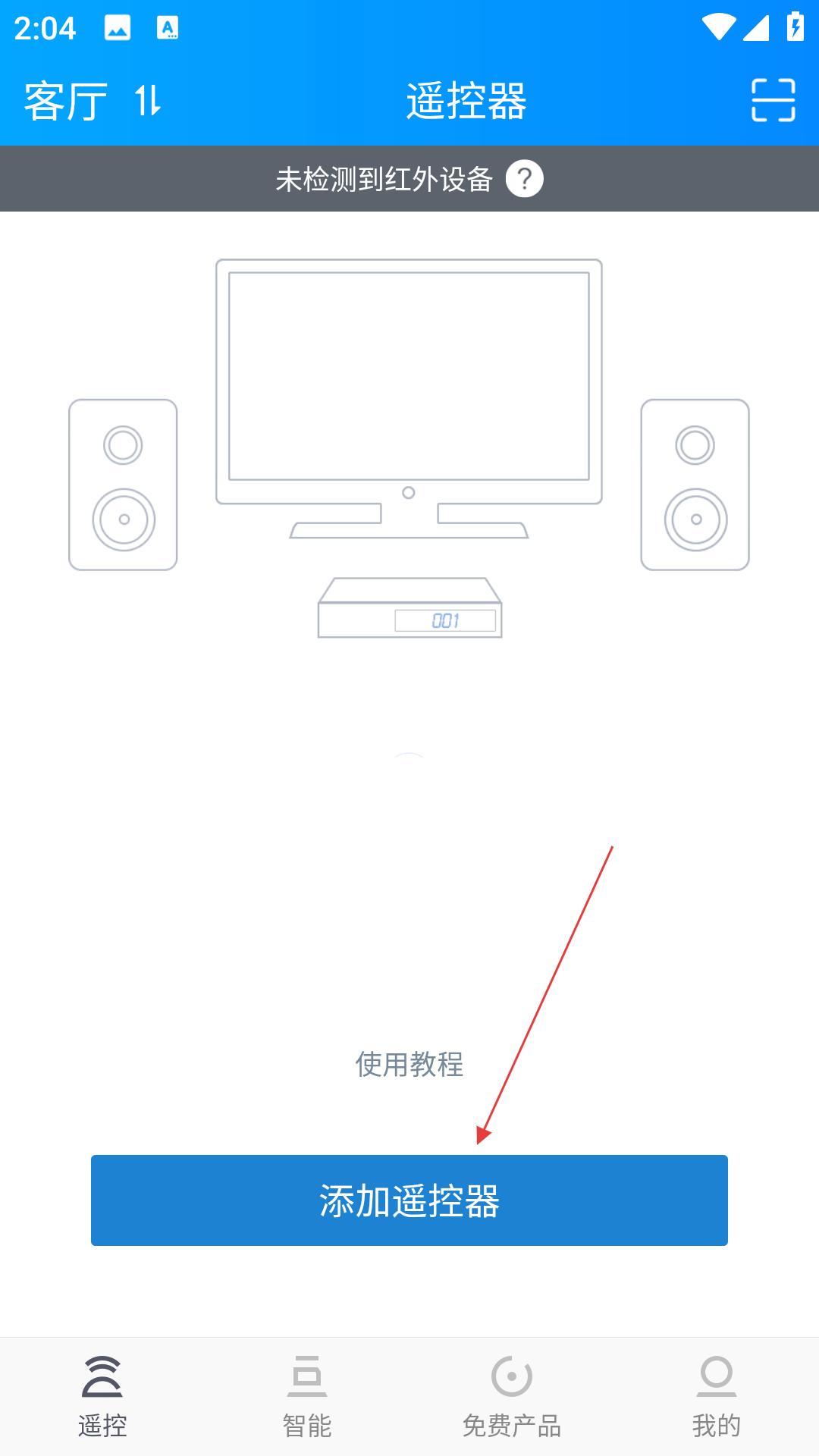This screenshot has height=1456, width=819.
Task: Switch to the 智能 tab
Action: [307, 1397]
